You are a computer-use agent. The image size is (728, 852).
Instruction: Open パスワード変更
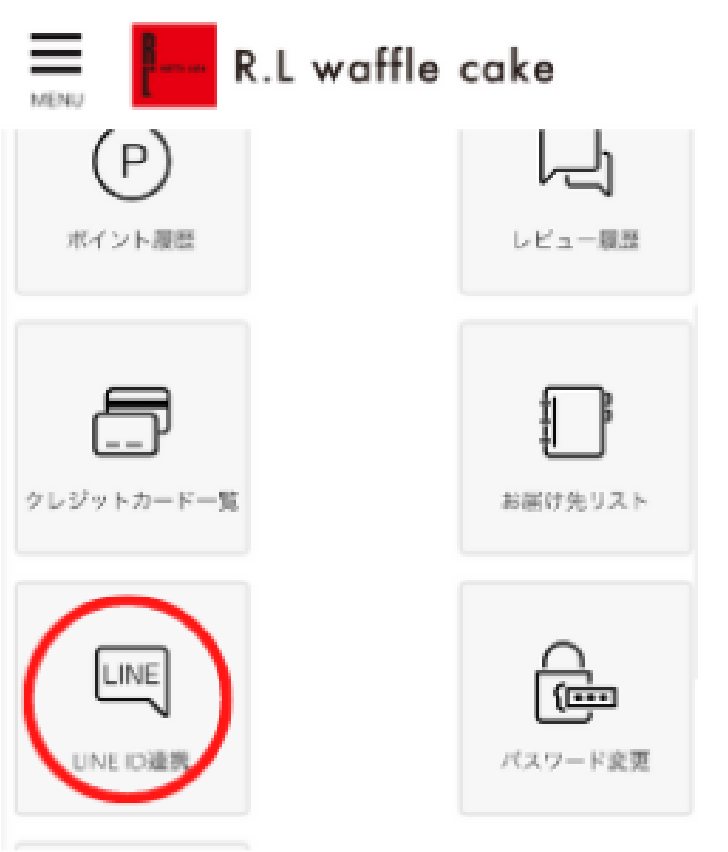(x=575, y=698)
